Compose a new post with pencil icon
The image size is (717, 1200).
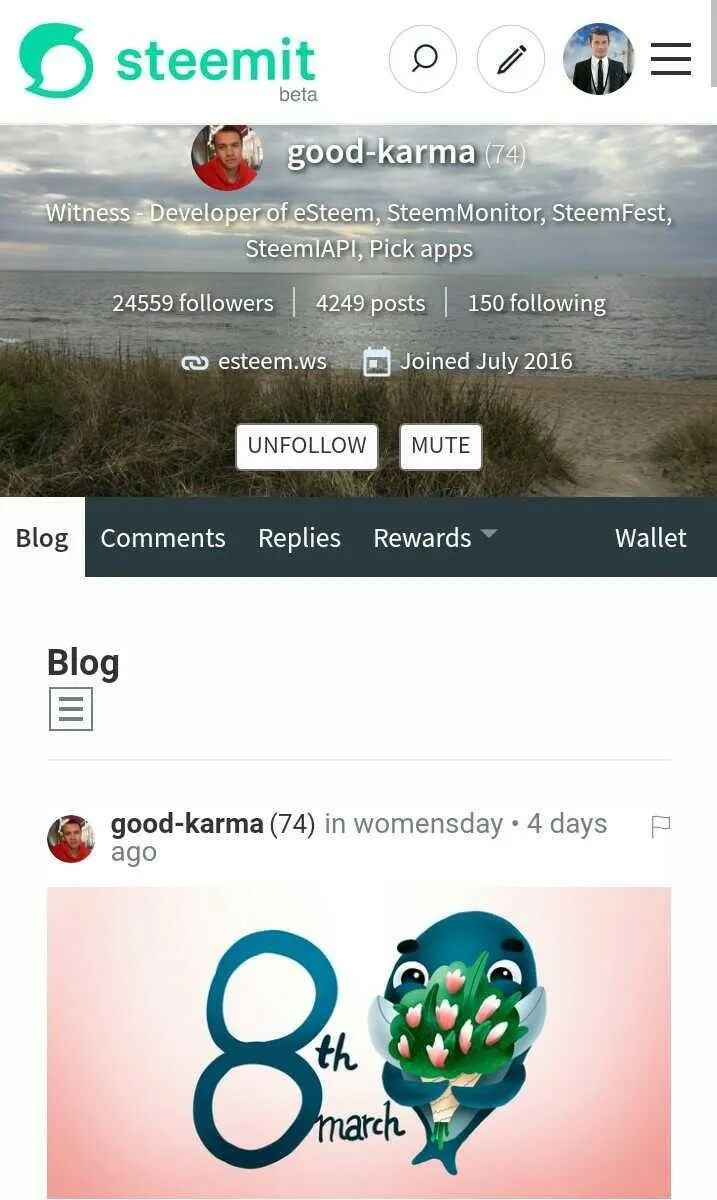click(x=511, y=59)
